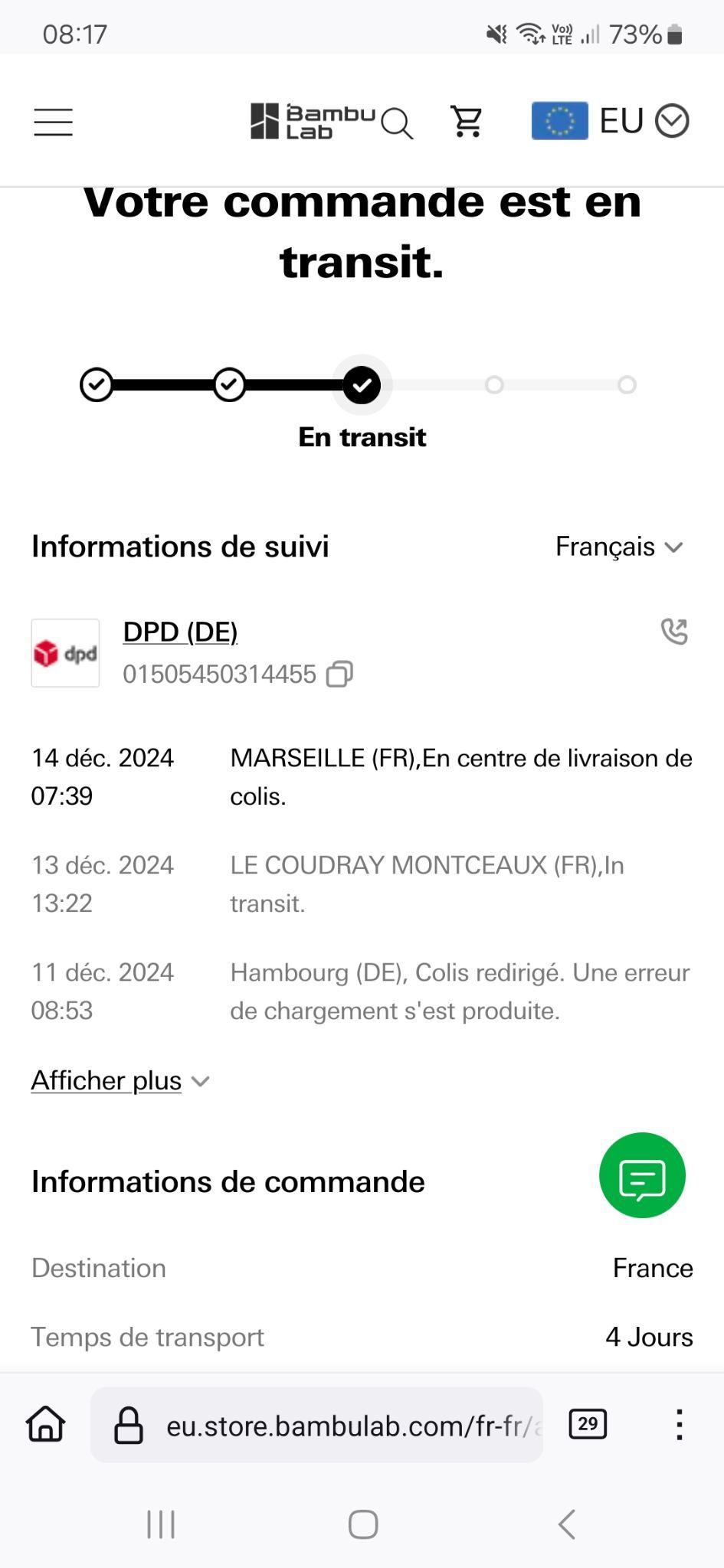Open the shopping cart

click(467, 121)
